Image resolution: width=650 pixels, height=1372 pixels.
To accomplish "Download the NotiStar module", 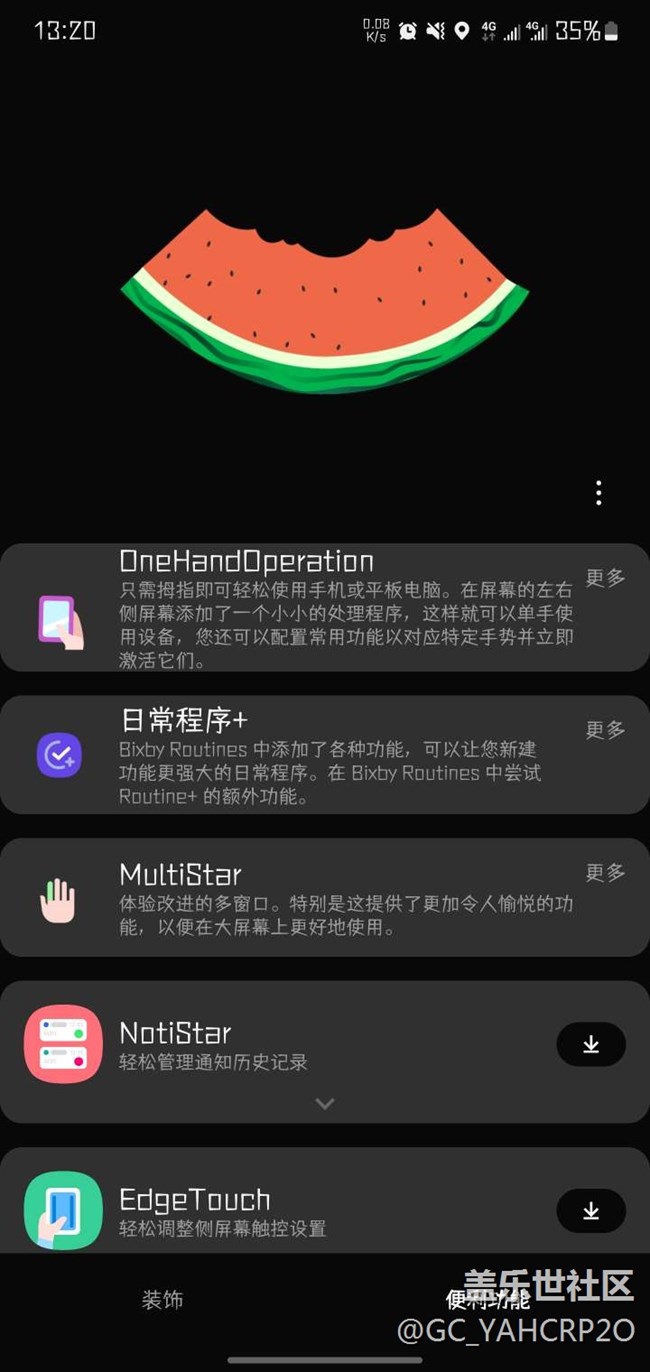I will [x=590, y=1044].
